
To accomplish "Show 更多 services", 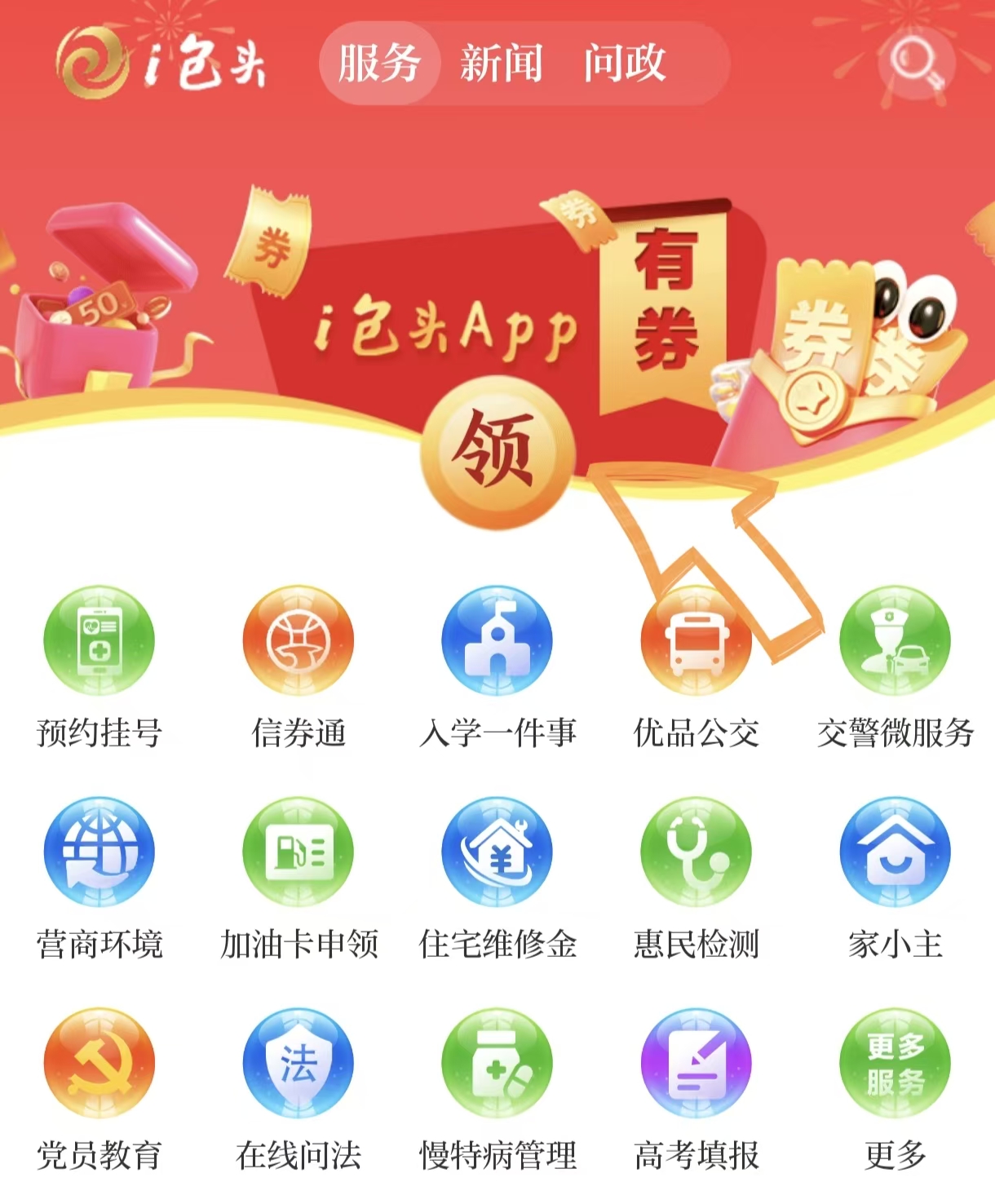I will 895,1064.
